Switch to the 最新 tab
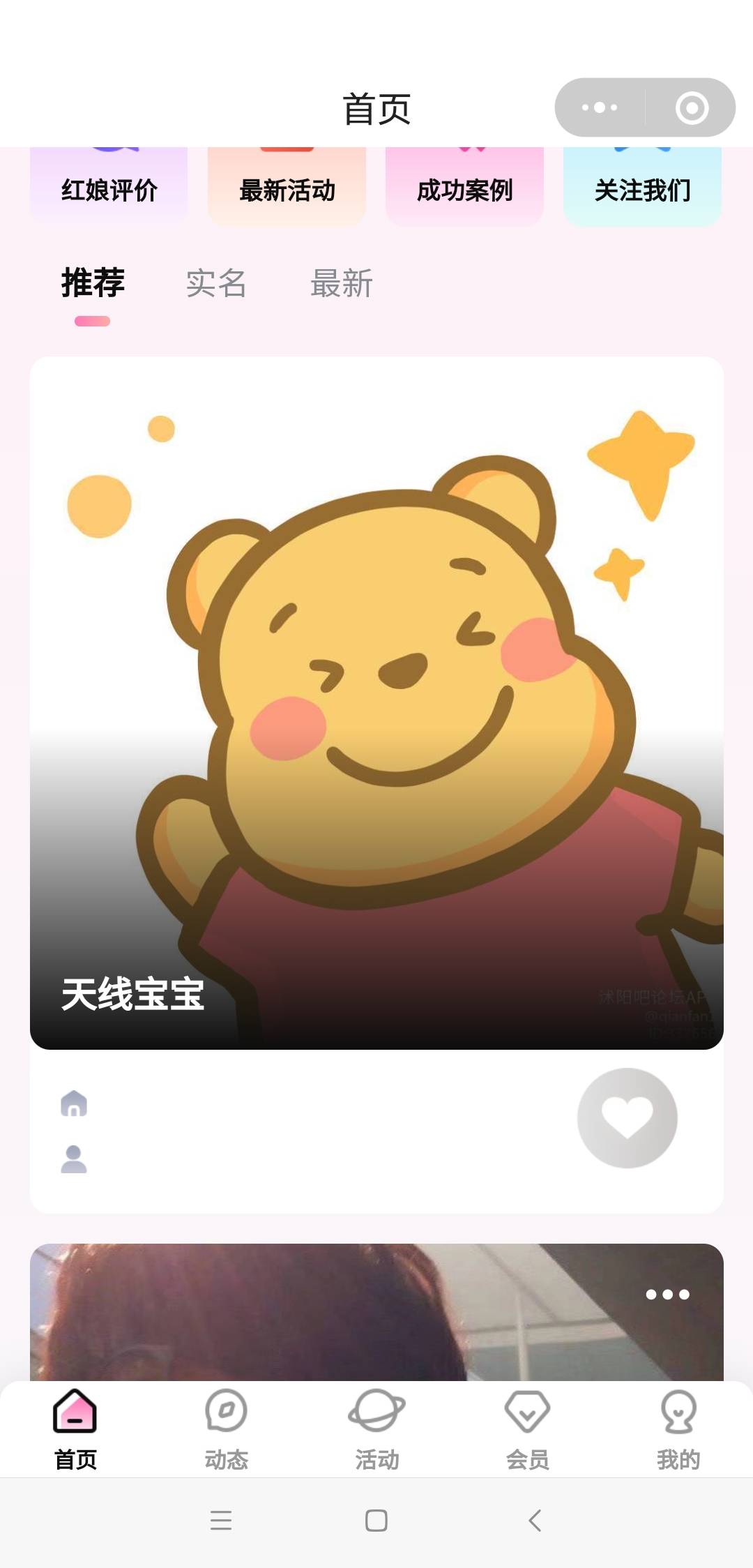The image size is (753, 1568). pyautogui.click(x=341, y=283)
